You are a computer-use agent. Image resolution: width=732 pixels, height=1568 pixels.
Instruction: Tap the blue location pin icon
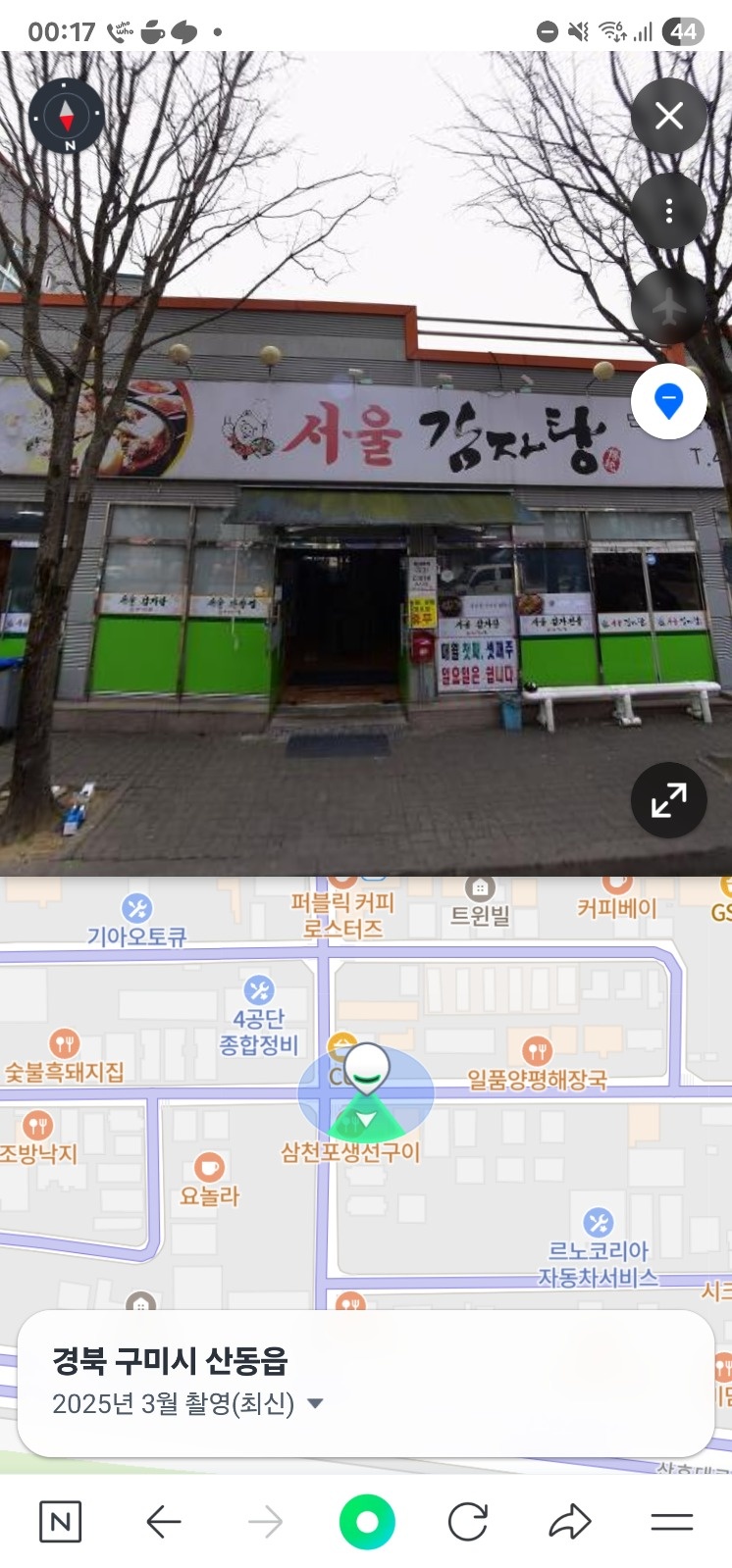pos(668,400)
